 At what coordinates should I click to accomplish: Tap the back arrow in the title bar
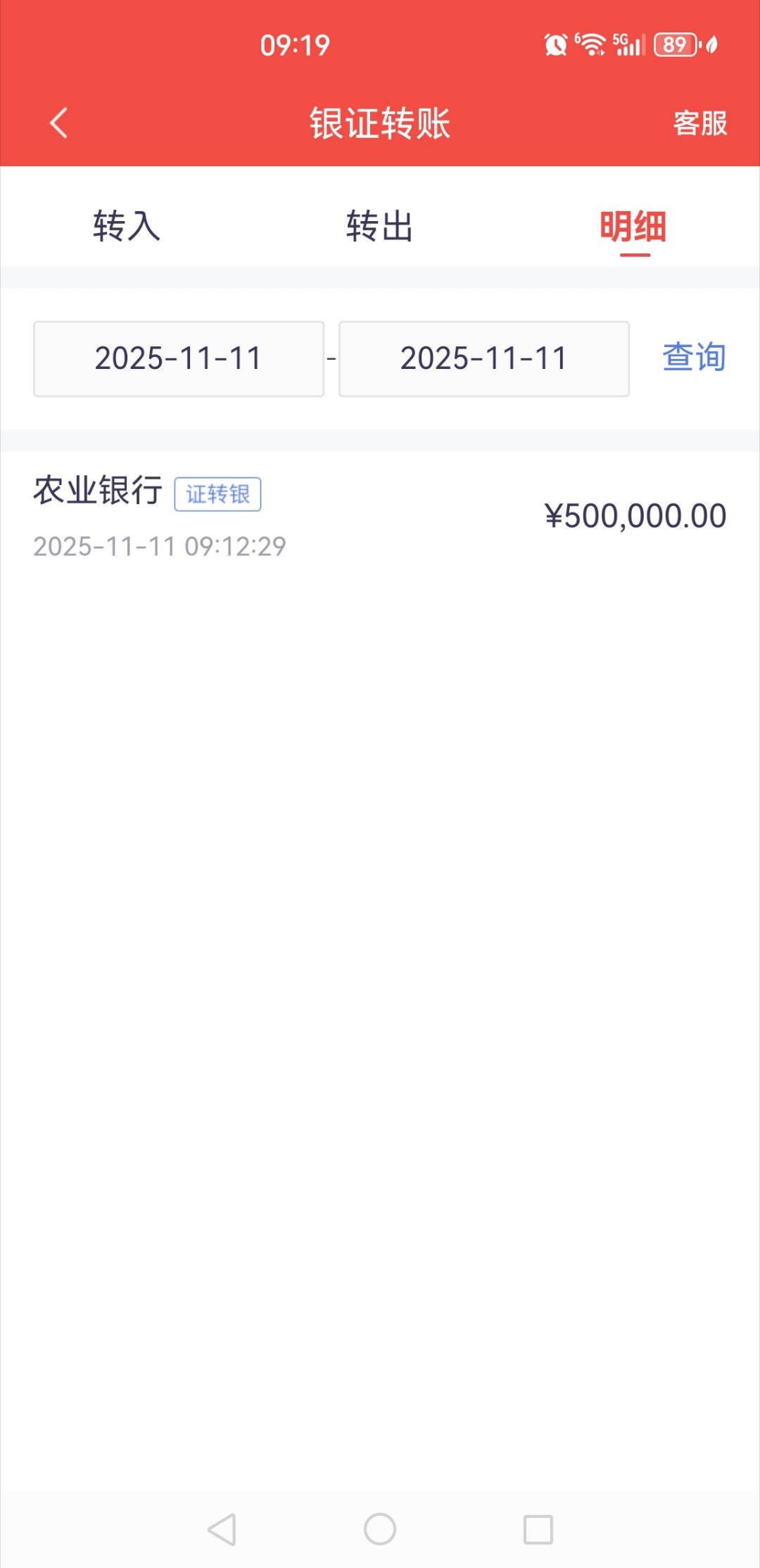[58, 123]
